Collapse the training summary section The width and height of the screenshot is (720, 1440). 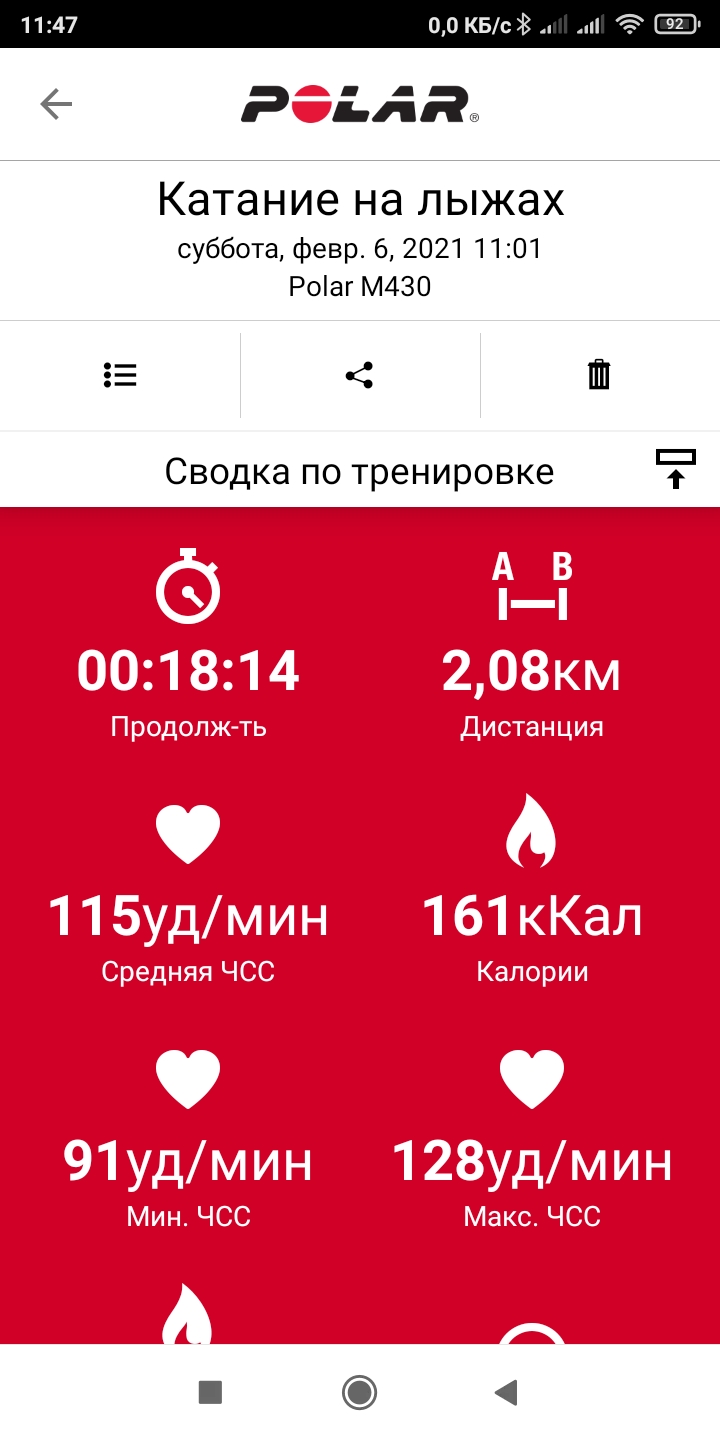tap(675, 469)
